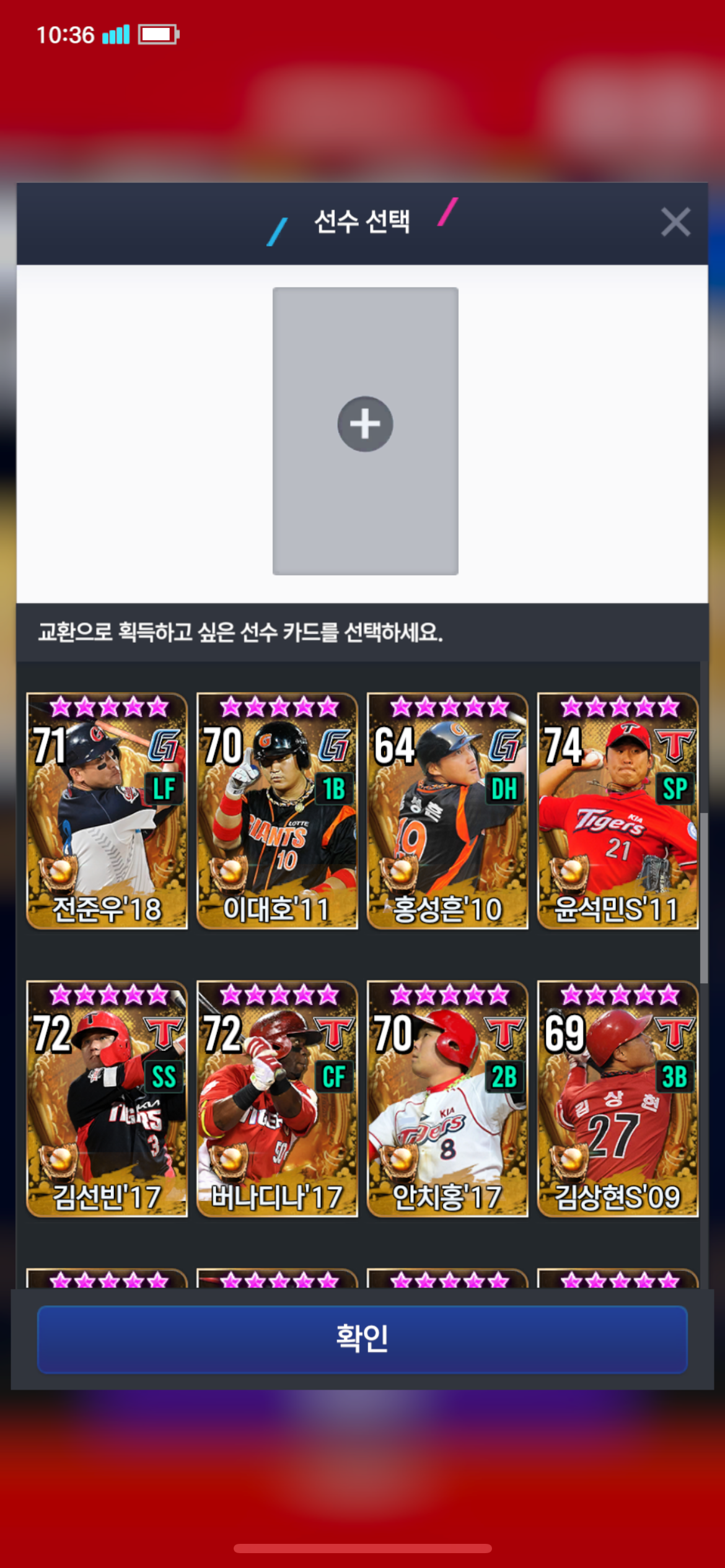725x1568 pixels.
Task: Select the 전준우'18 LF card
Action: (x=107, y=811)
